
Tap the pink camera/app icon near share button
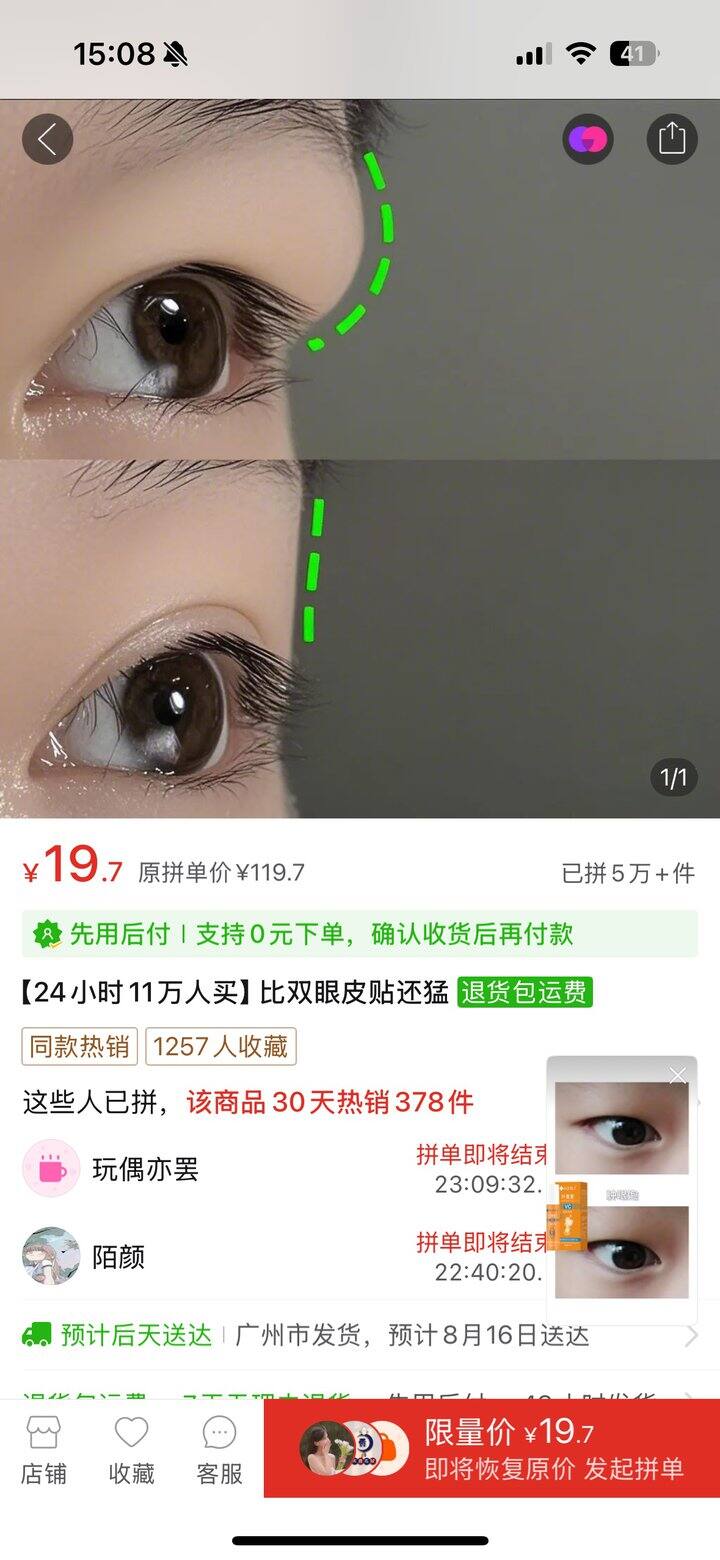tap(588, 138)
